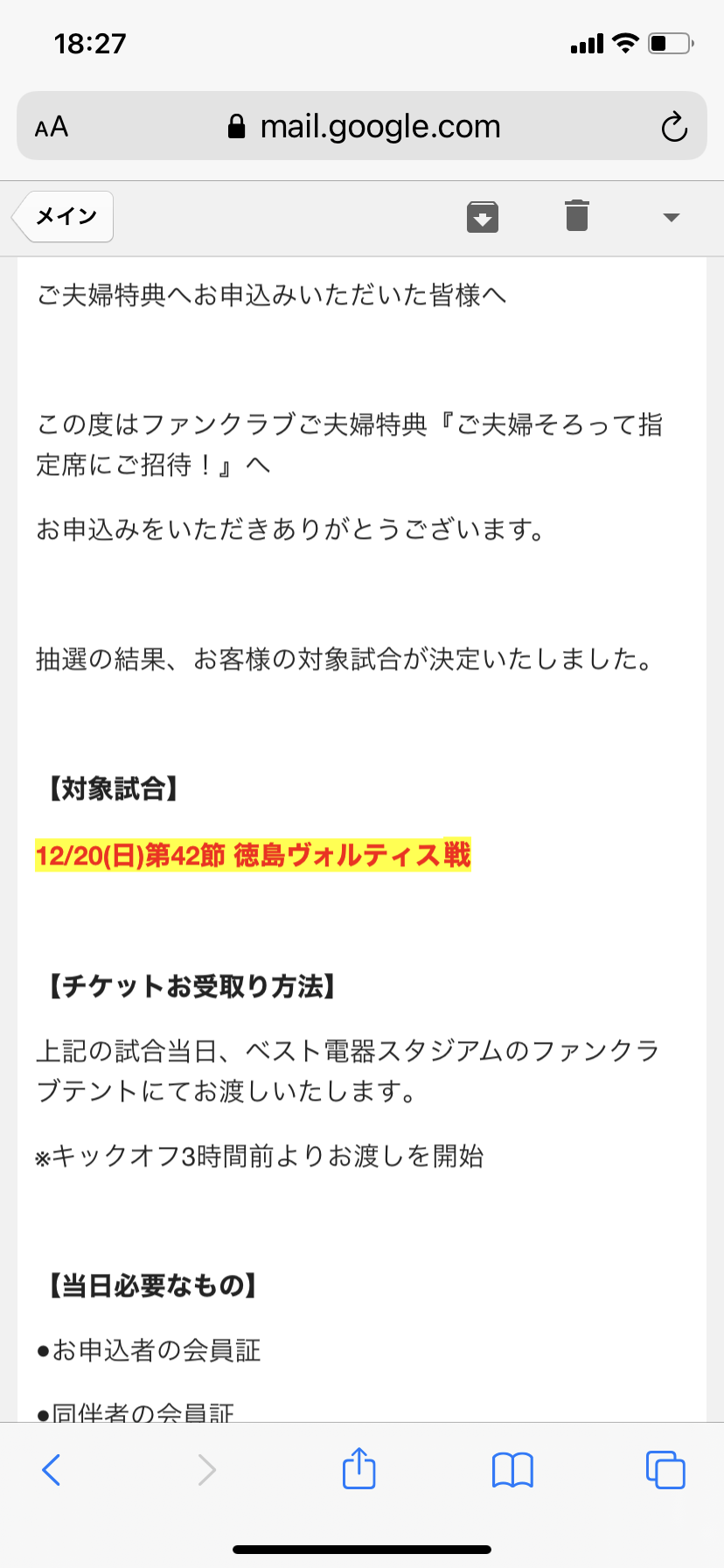Delete this email with the trash icon
This screenshot has height=1568, width=724.
pos(576,215)
